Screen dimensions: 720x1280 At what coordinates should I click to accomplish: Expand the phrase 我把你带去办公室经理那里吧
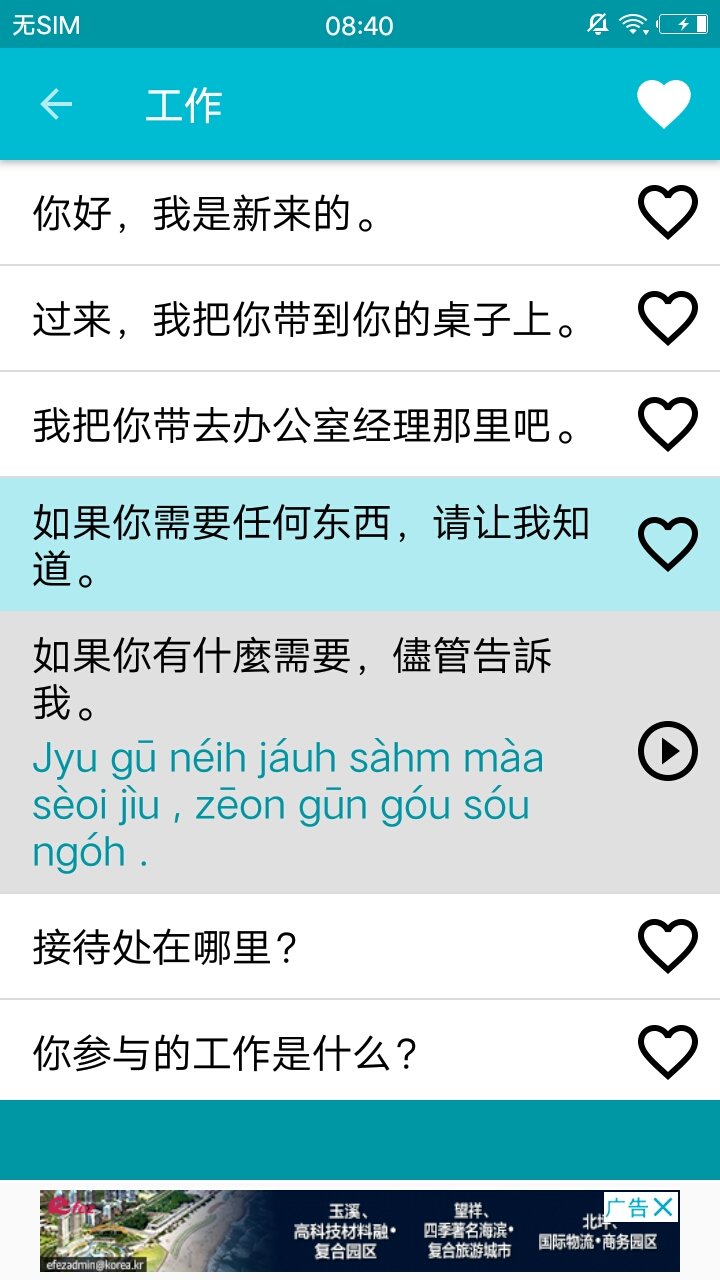coord(300,425)
